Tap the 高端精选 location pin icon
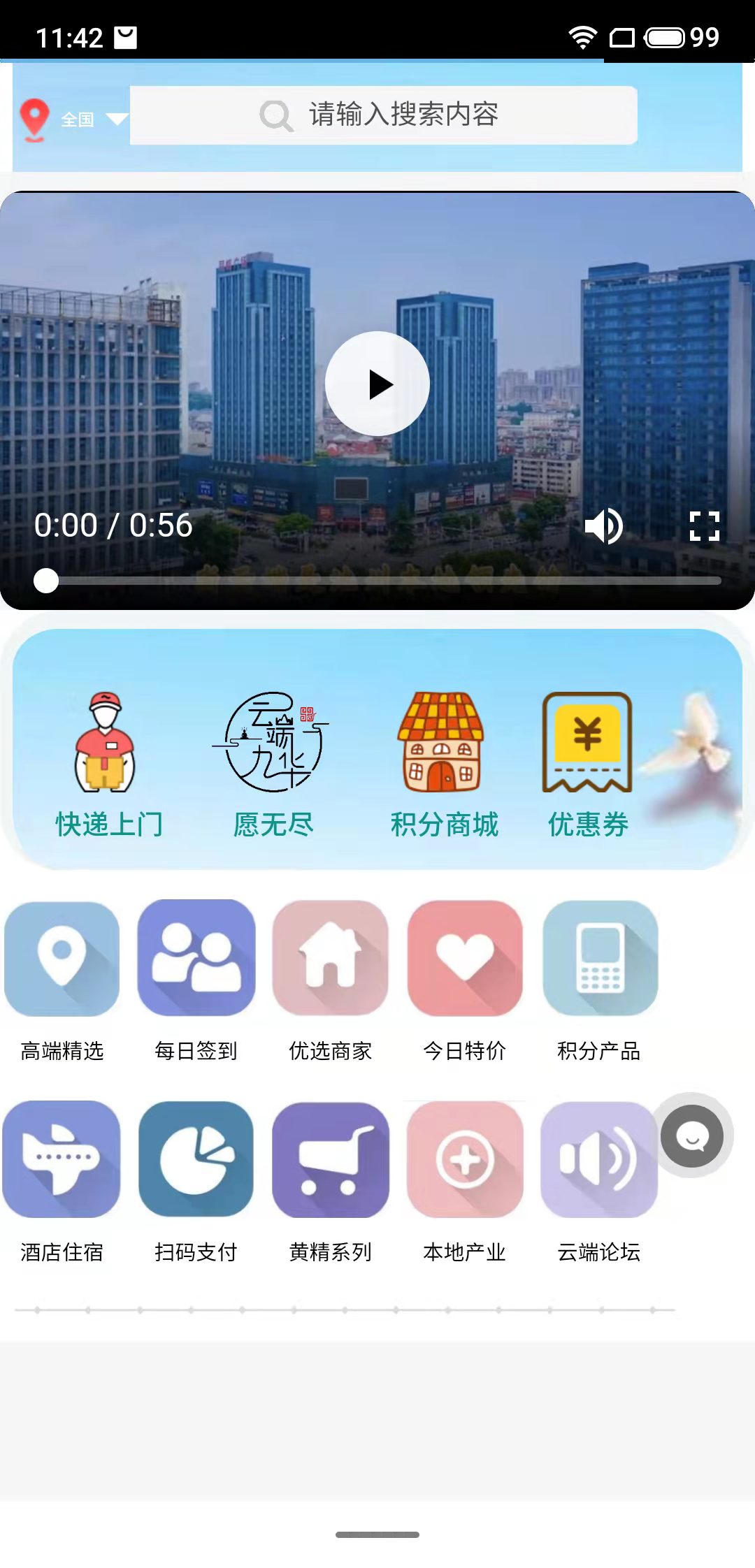Image resolution: width=755 pixels, height=1568 pixels. coord(61,960)
